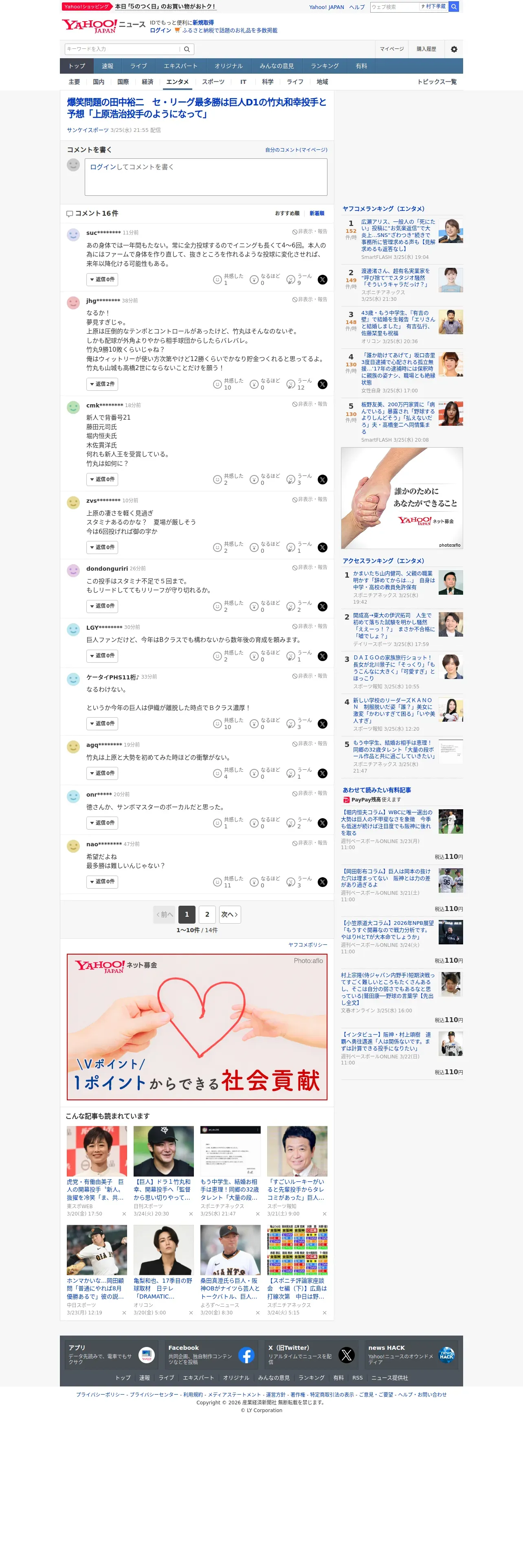
Task: Open トピックス一覧 link
Action: pos(437,82)
